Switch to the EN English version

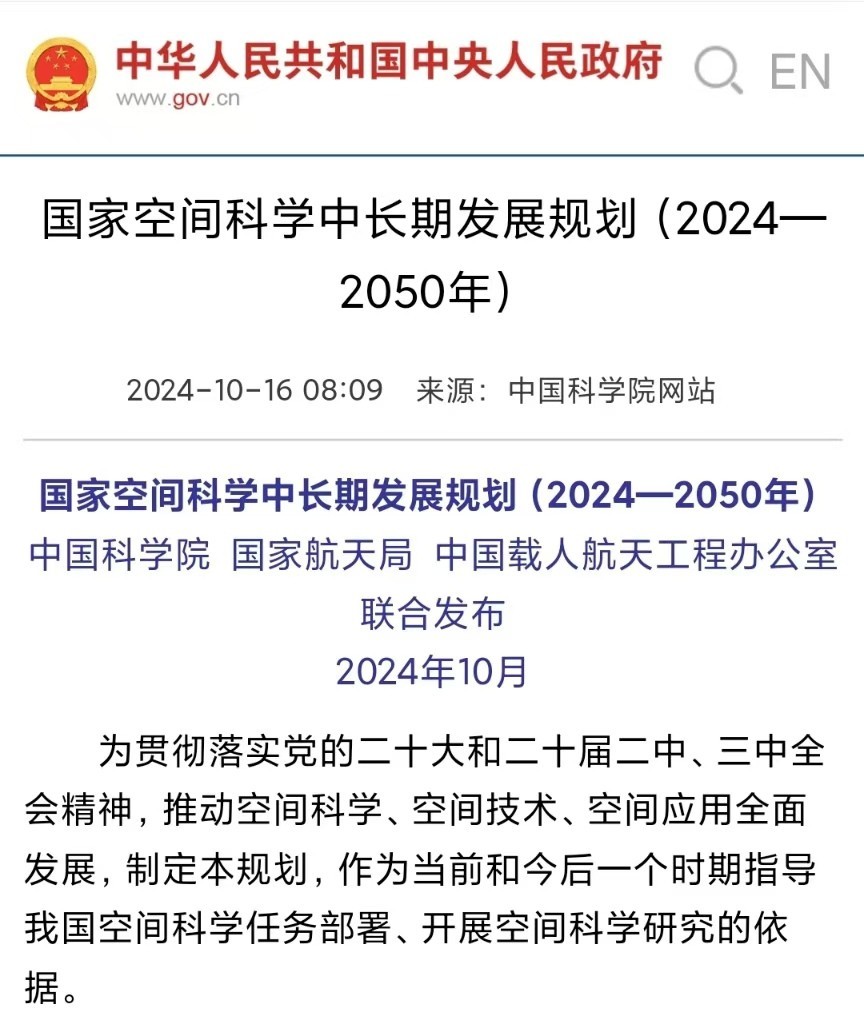800,72
